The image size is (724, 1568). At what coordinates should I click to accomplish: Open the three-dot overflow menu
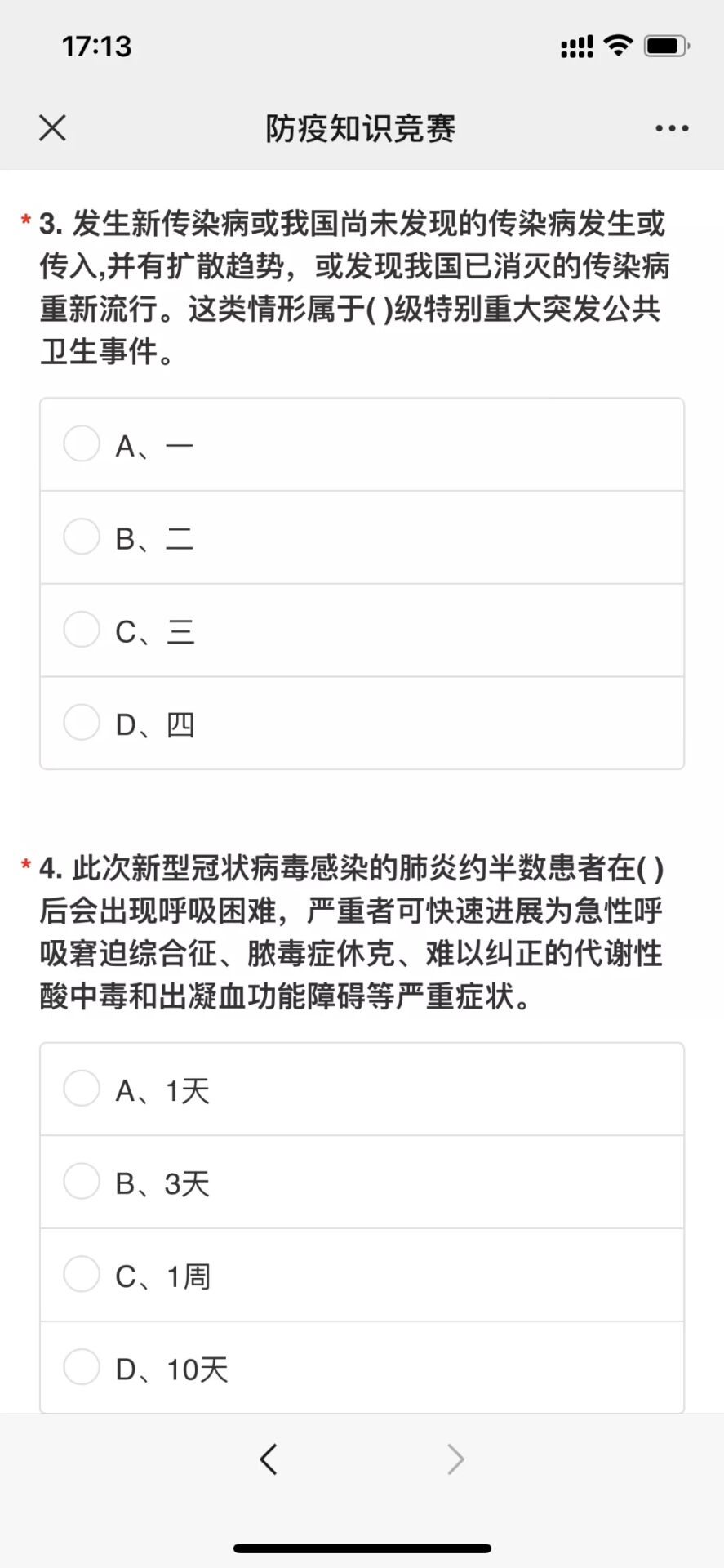tap(672, 128)
